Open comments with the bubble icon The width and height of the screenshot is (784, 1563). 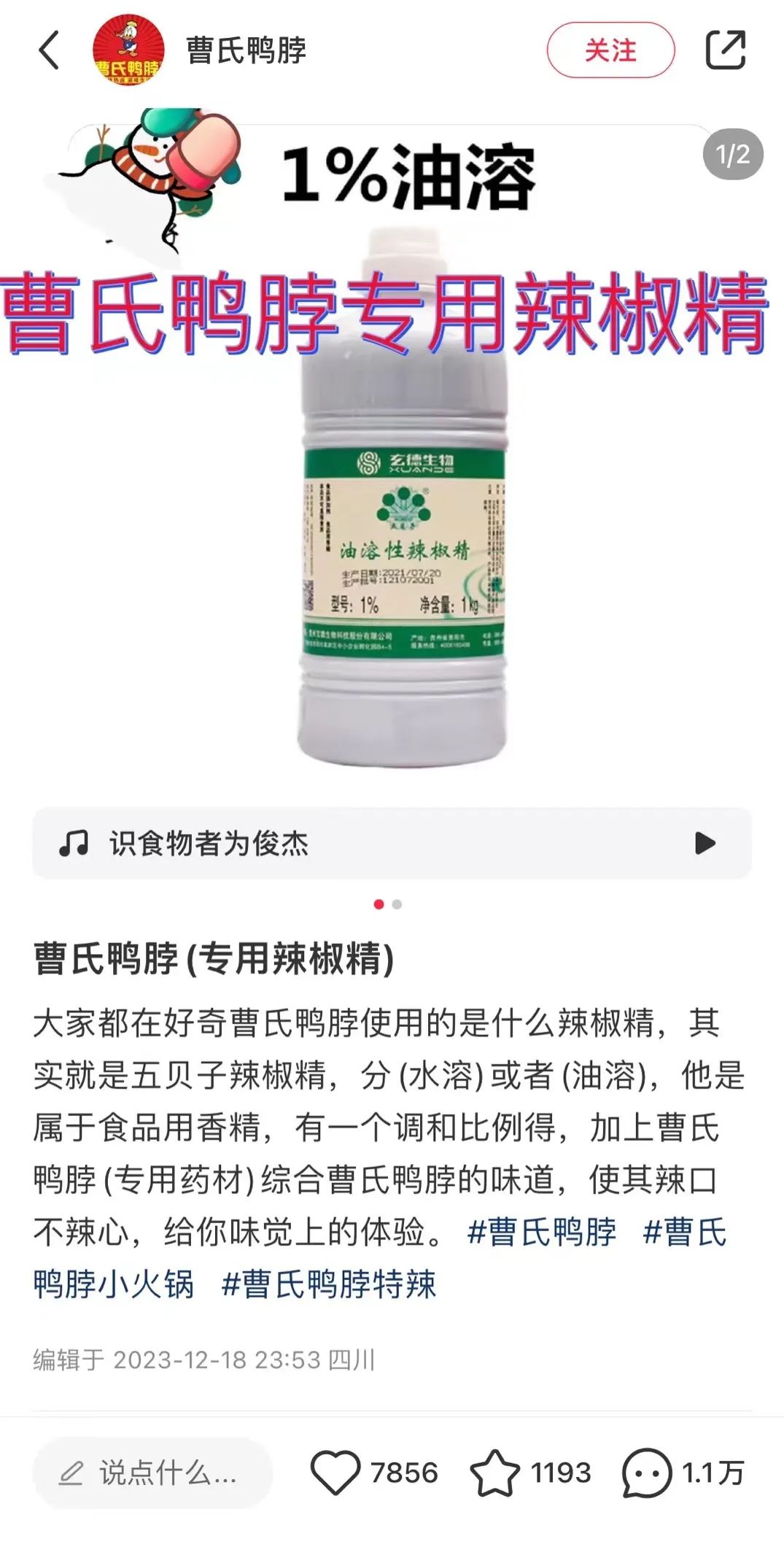point(646,1473)
